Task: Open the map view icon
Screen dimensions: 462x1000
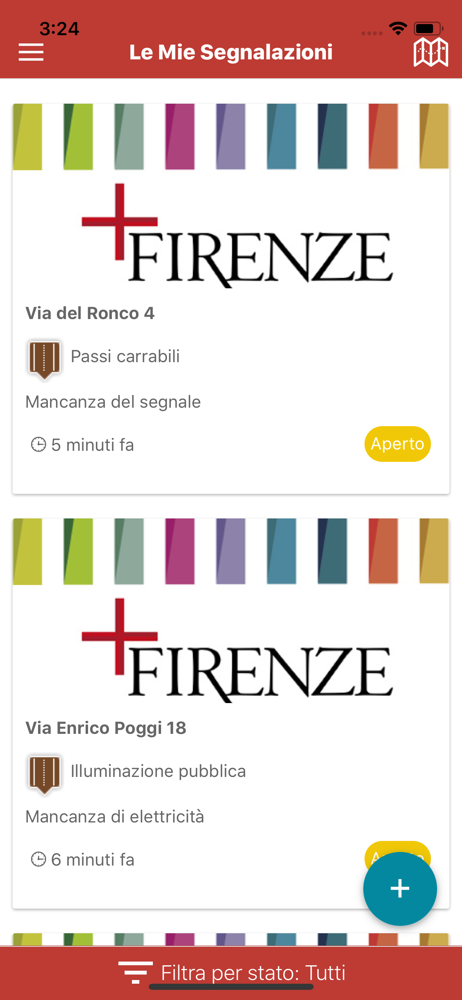Action: pyautogui.click(x=431, y=52)
